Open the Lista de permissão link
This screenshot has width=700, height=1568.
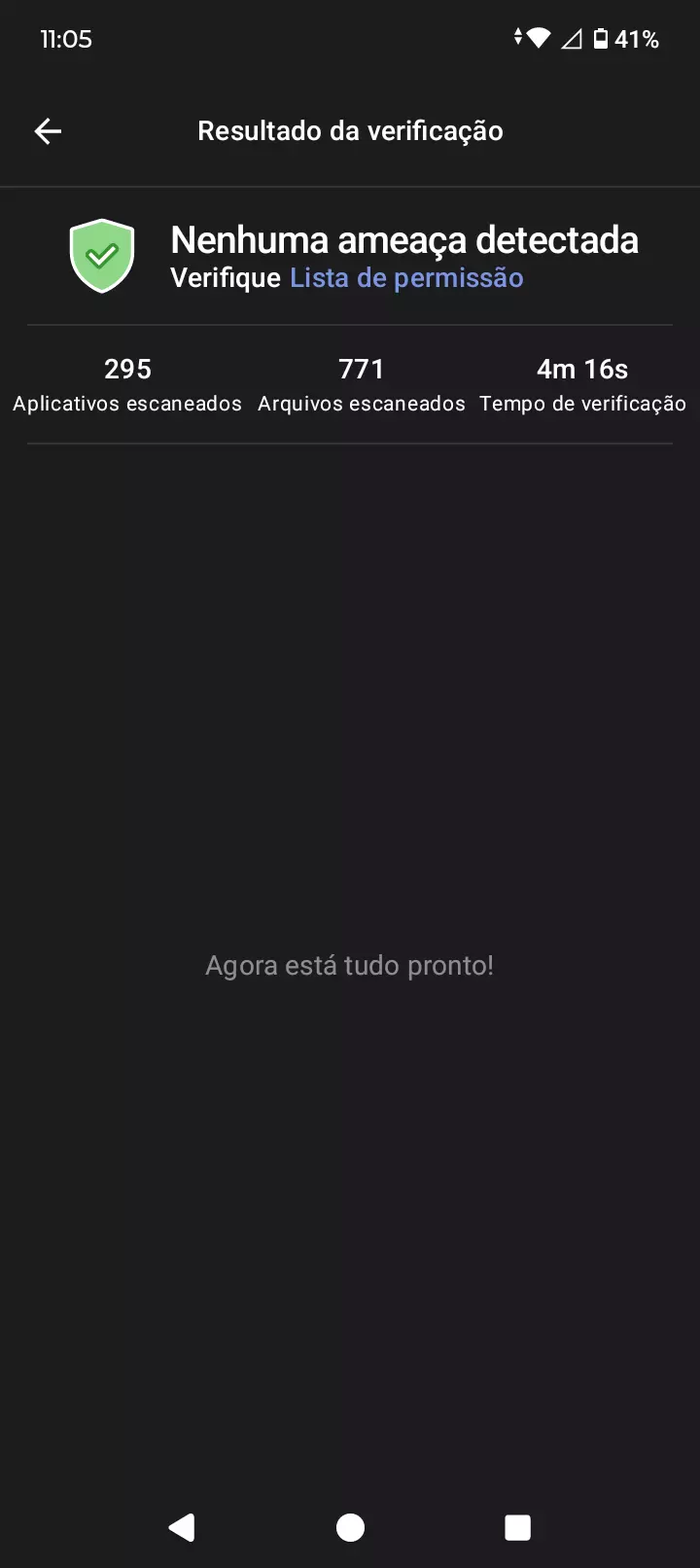(406, 278)
